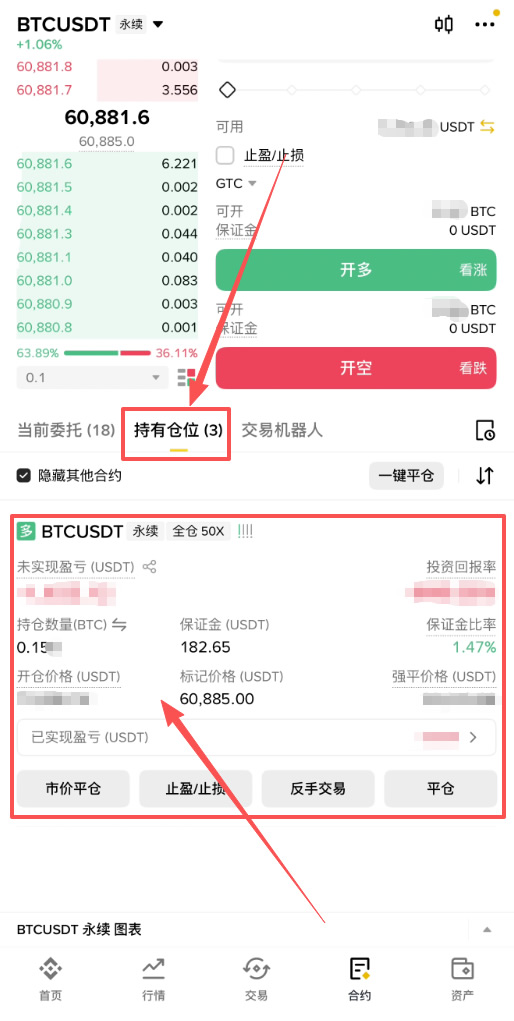Open the order history icon
Image resolution: width=514 pixels, height=1021 pixels.
[485, 430]
